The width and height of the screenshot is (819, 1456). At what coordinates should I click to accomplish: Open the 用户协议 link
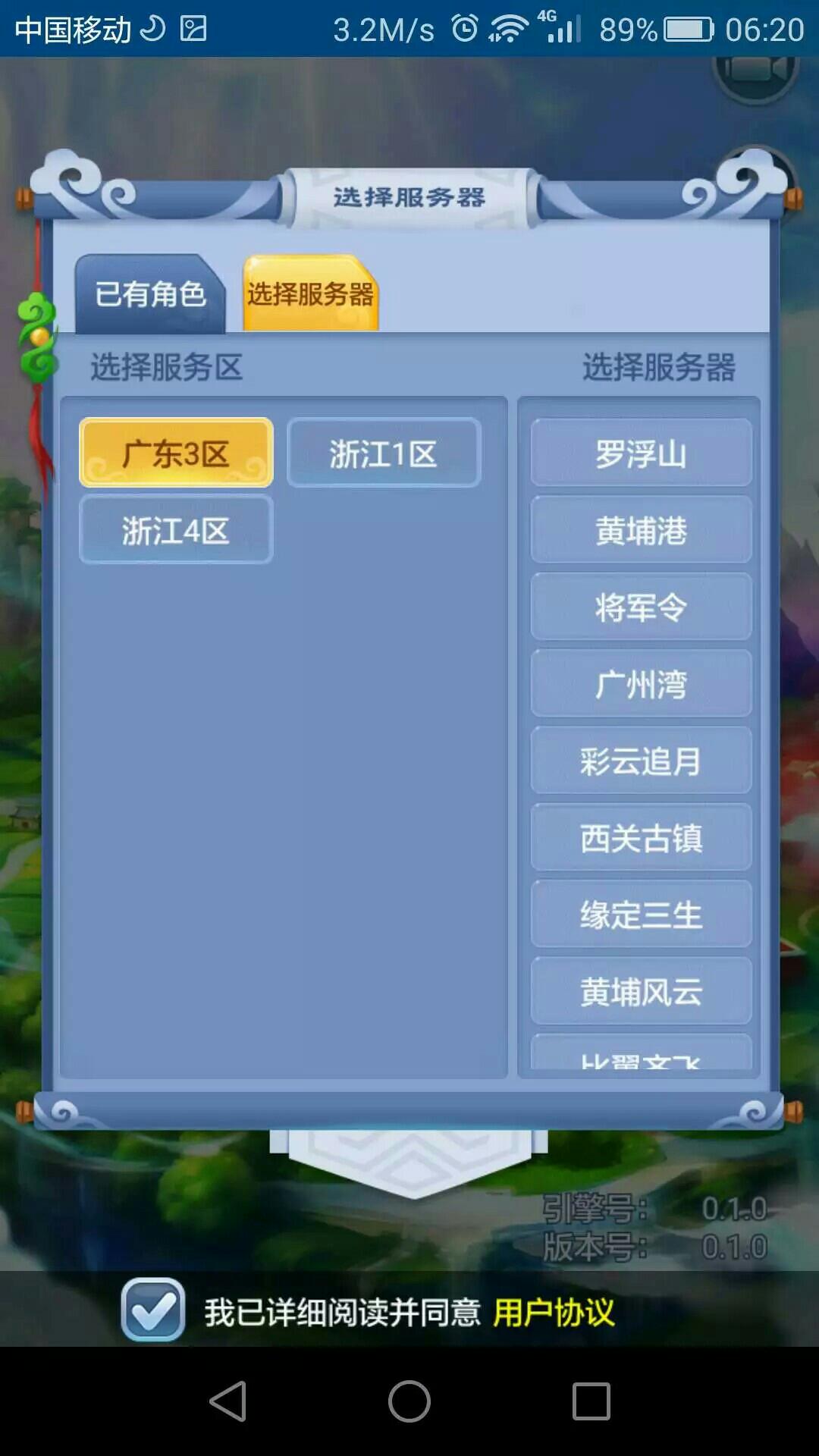point(554,1312)
